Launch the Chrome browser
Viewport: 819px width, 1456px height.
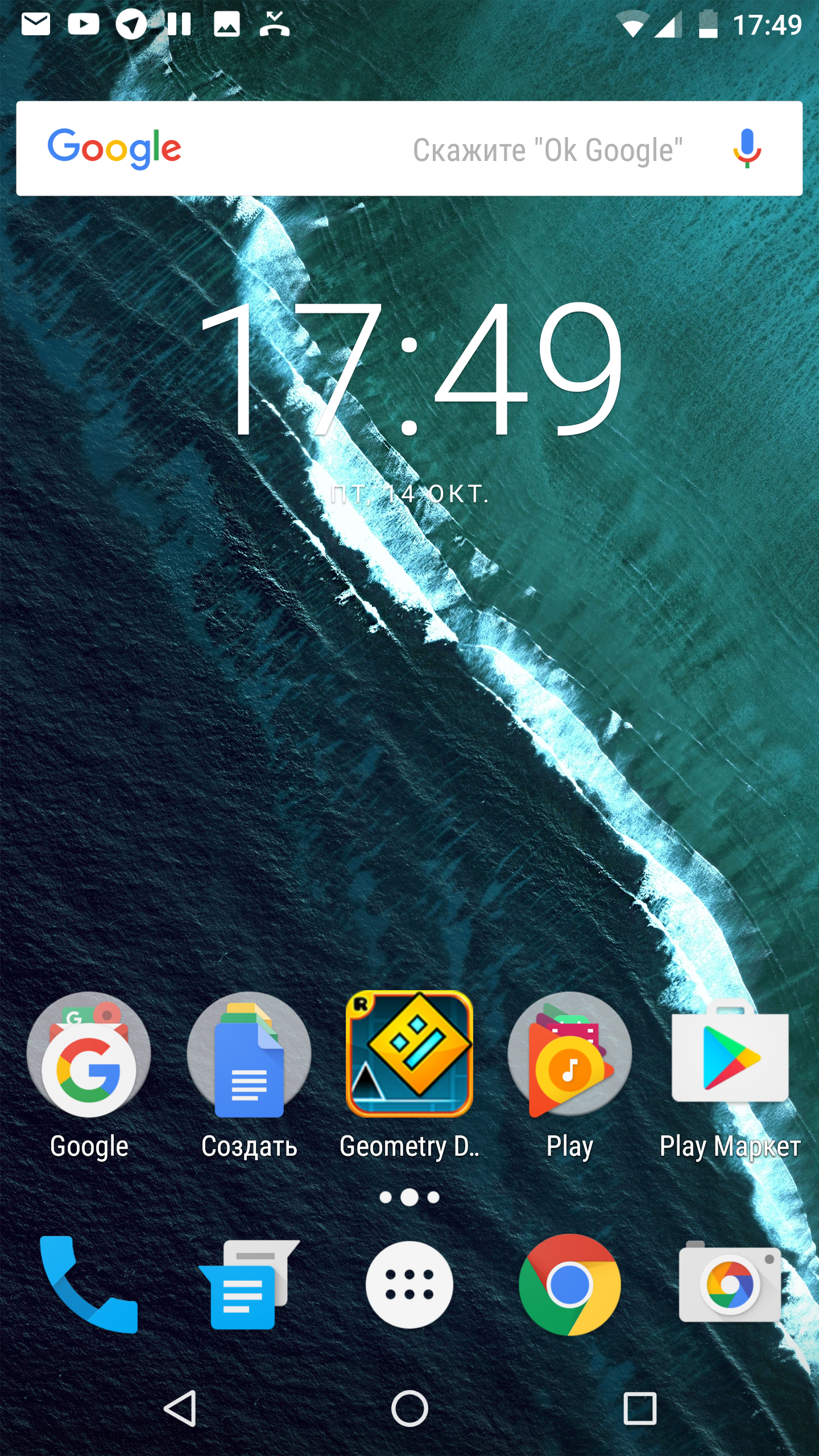569,1284
